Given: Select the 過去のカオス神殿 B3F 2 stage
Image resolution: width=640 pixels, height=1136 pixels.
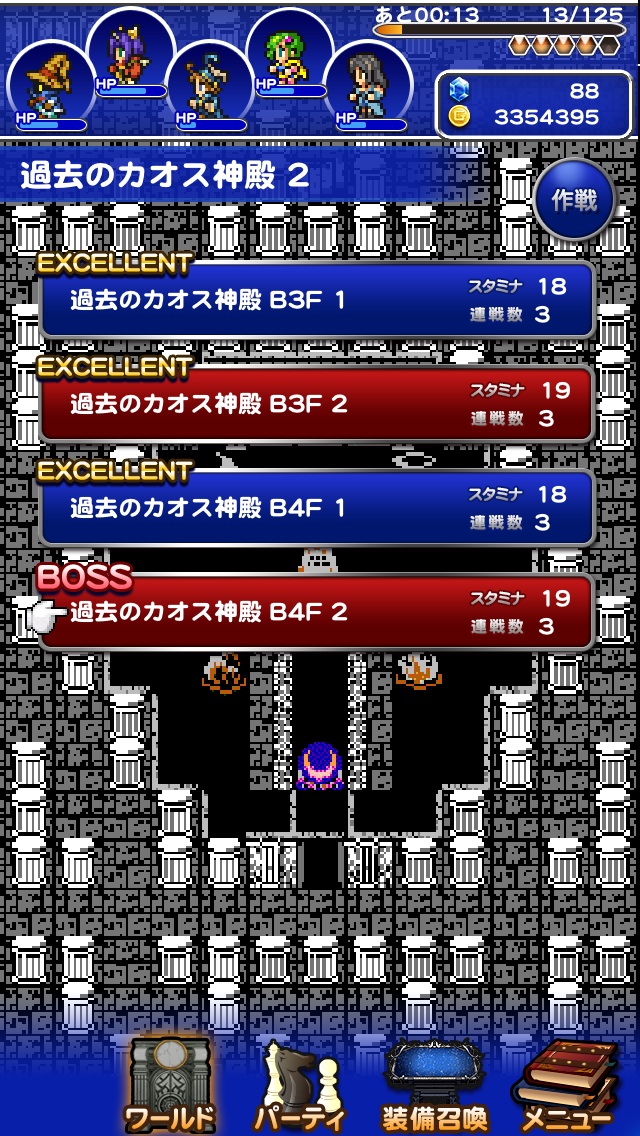Looking at the screenshot, I should pyautogui.click(x=317, y=404).
